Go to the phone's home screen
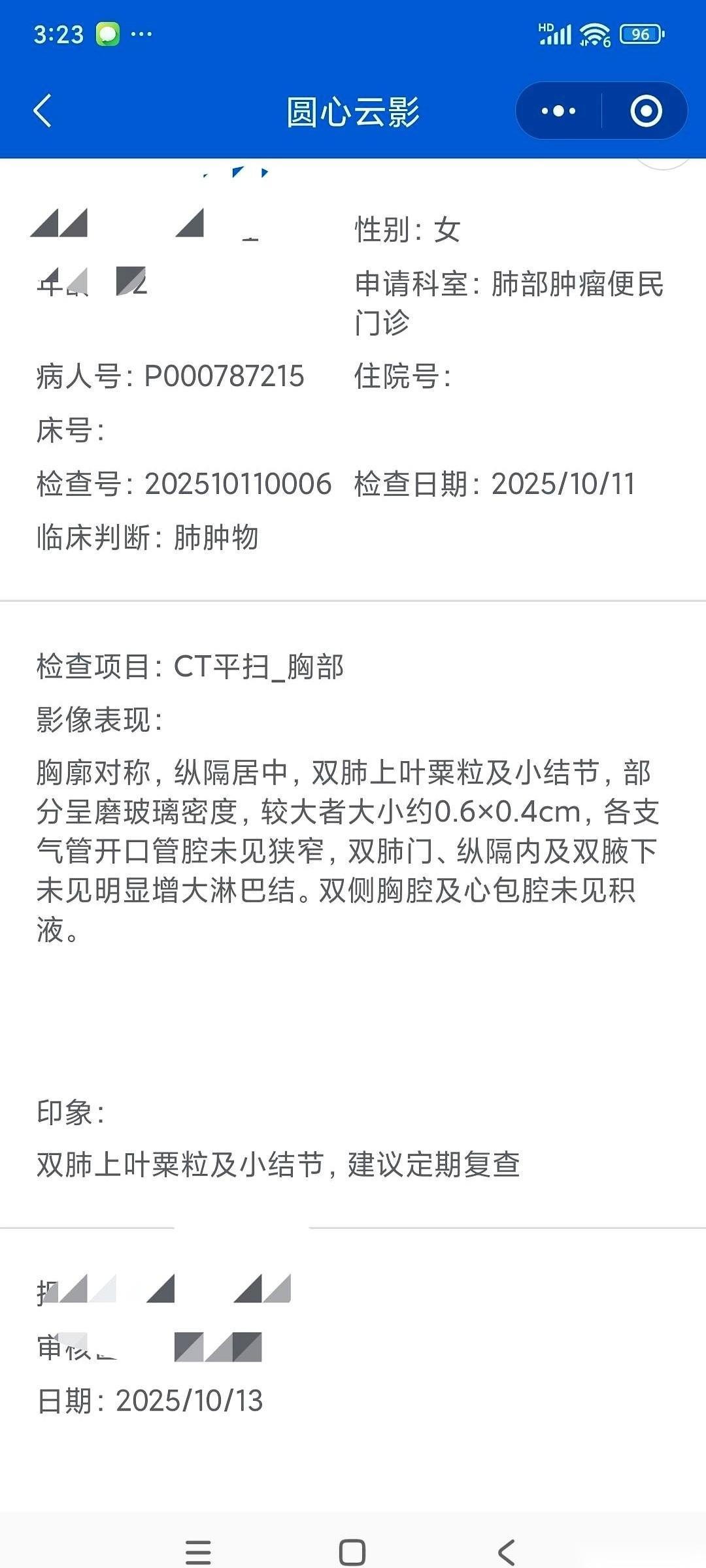706x1568 pixels. pyautogui.click(x=352, y=1552)
